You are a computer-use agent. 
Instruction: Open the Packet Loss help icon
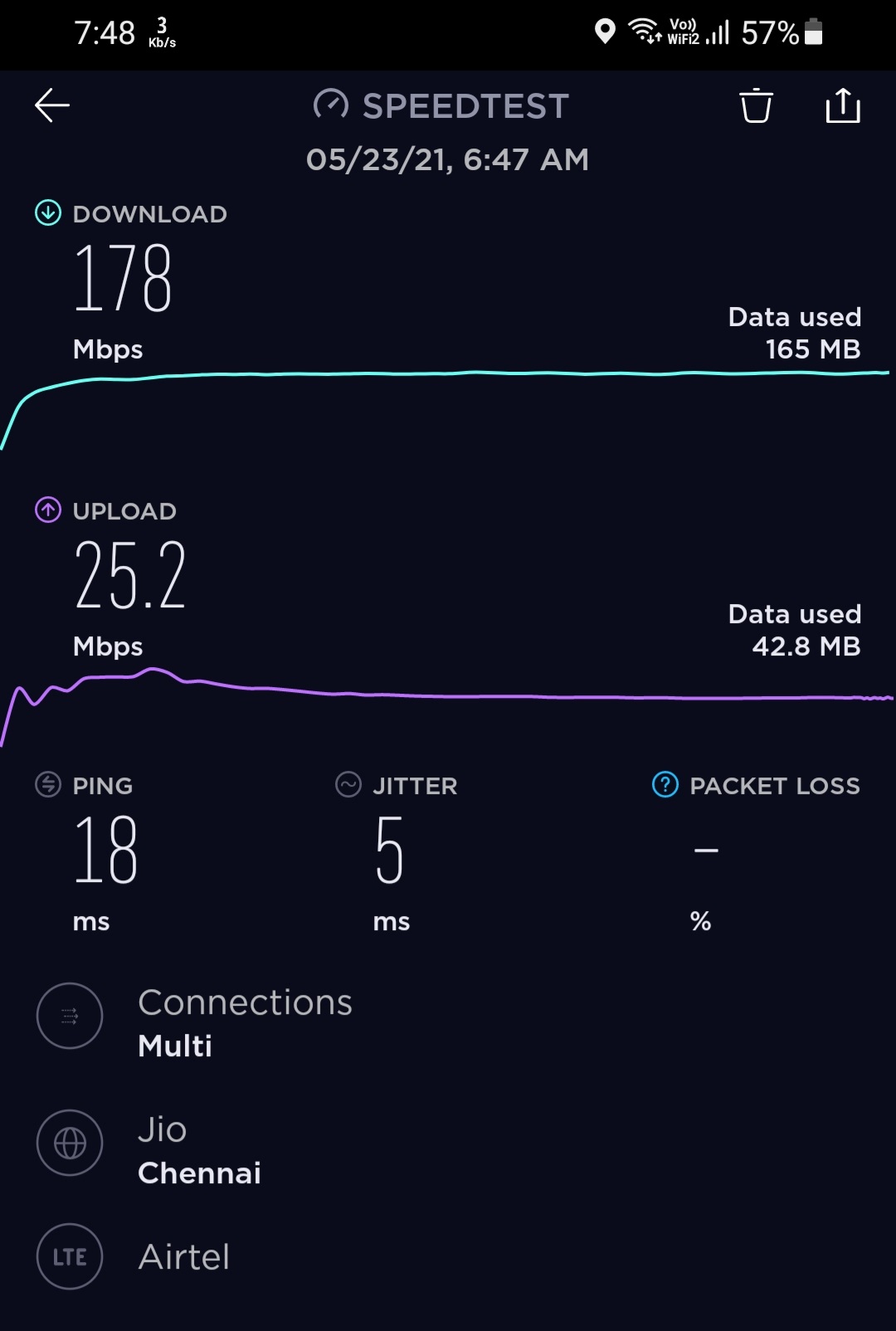[x=663, y=785]
